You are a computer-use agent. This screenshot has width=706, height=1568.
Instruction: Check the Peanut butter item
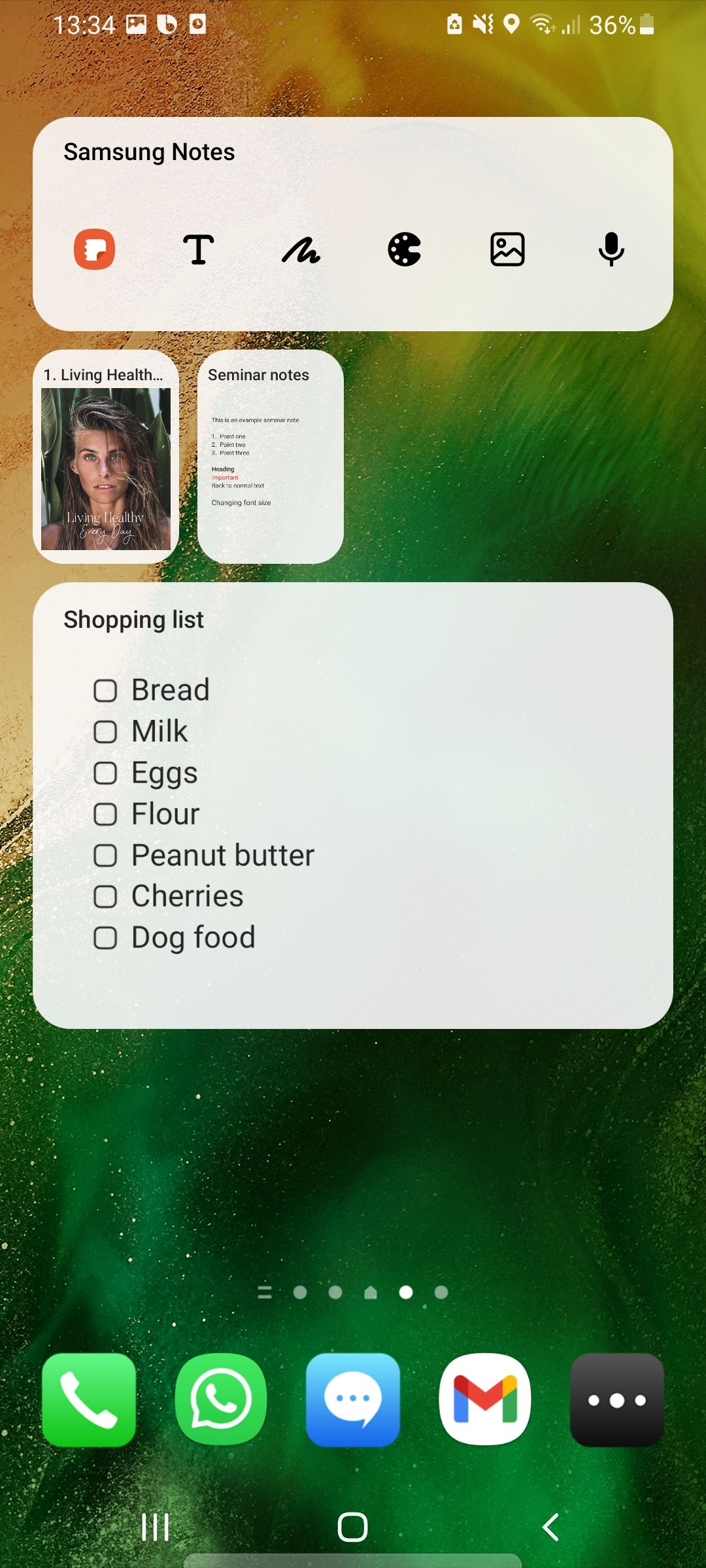tap(105, 855)
